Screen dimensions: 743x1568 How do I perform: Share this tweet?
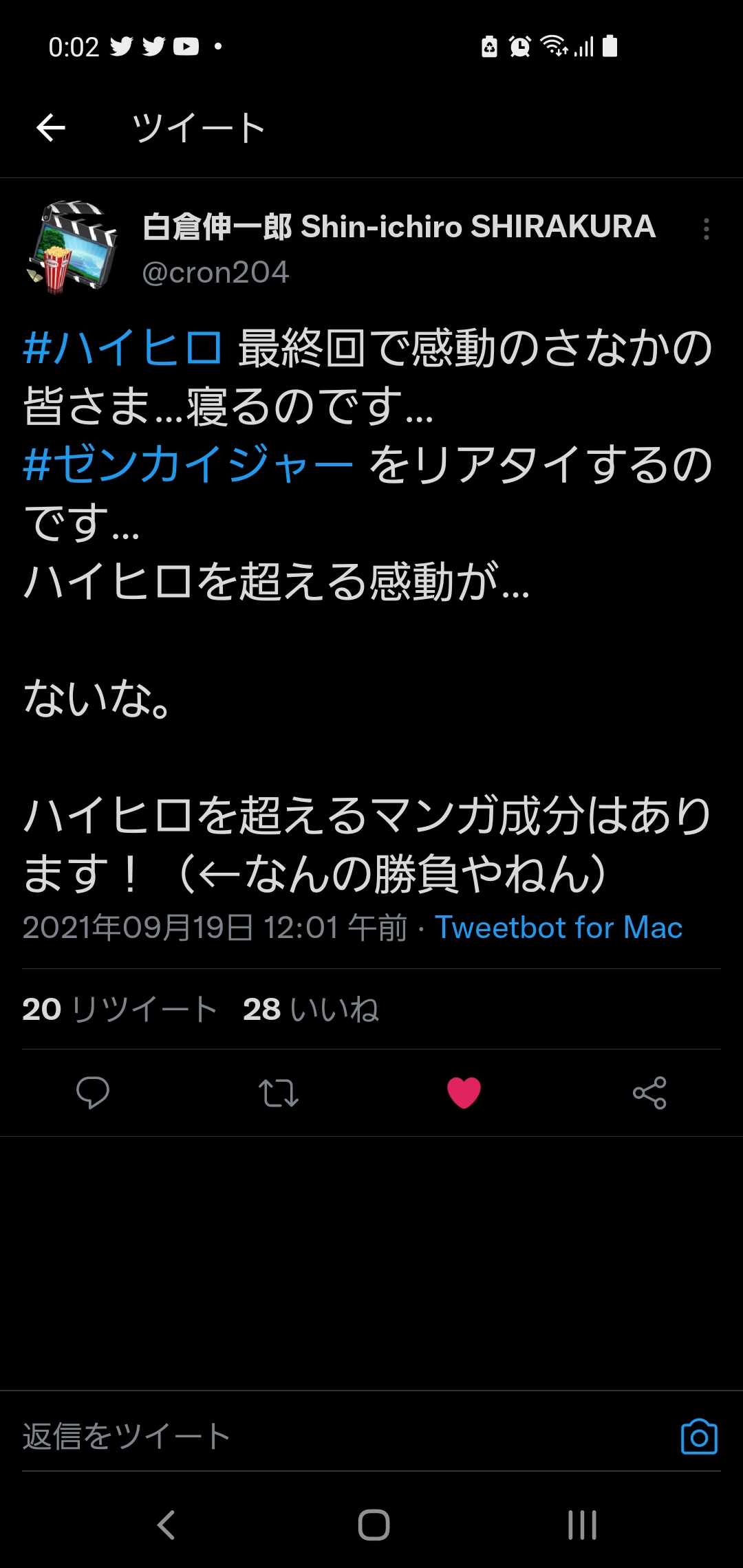pos(649,1092)
